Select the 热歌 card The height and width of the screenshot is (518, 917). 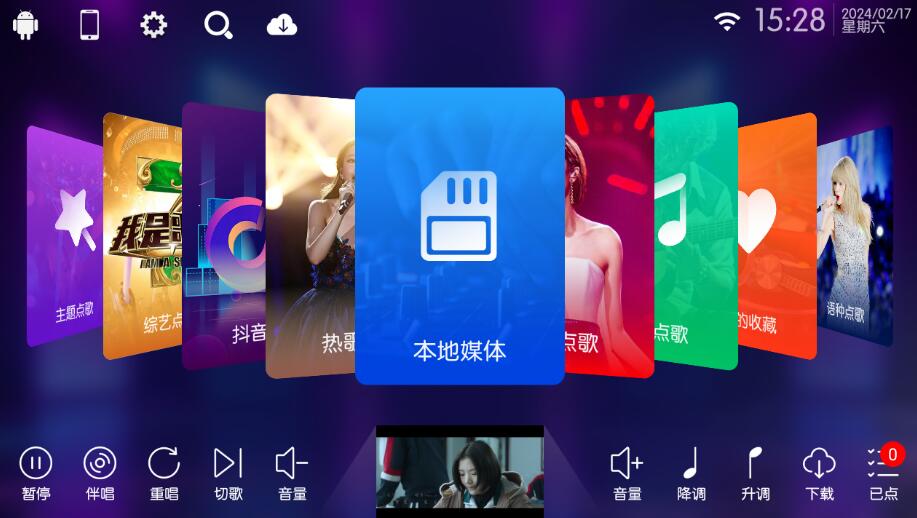(x=310, y=238)
